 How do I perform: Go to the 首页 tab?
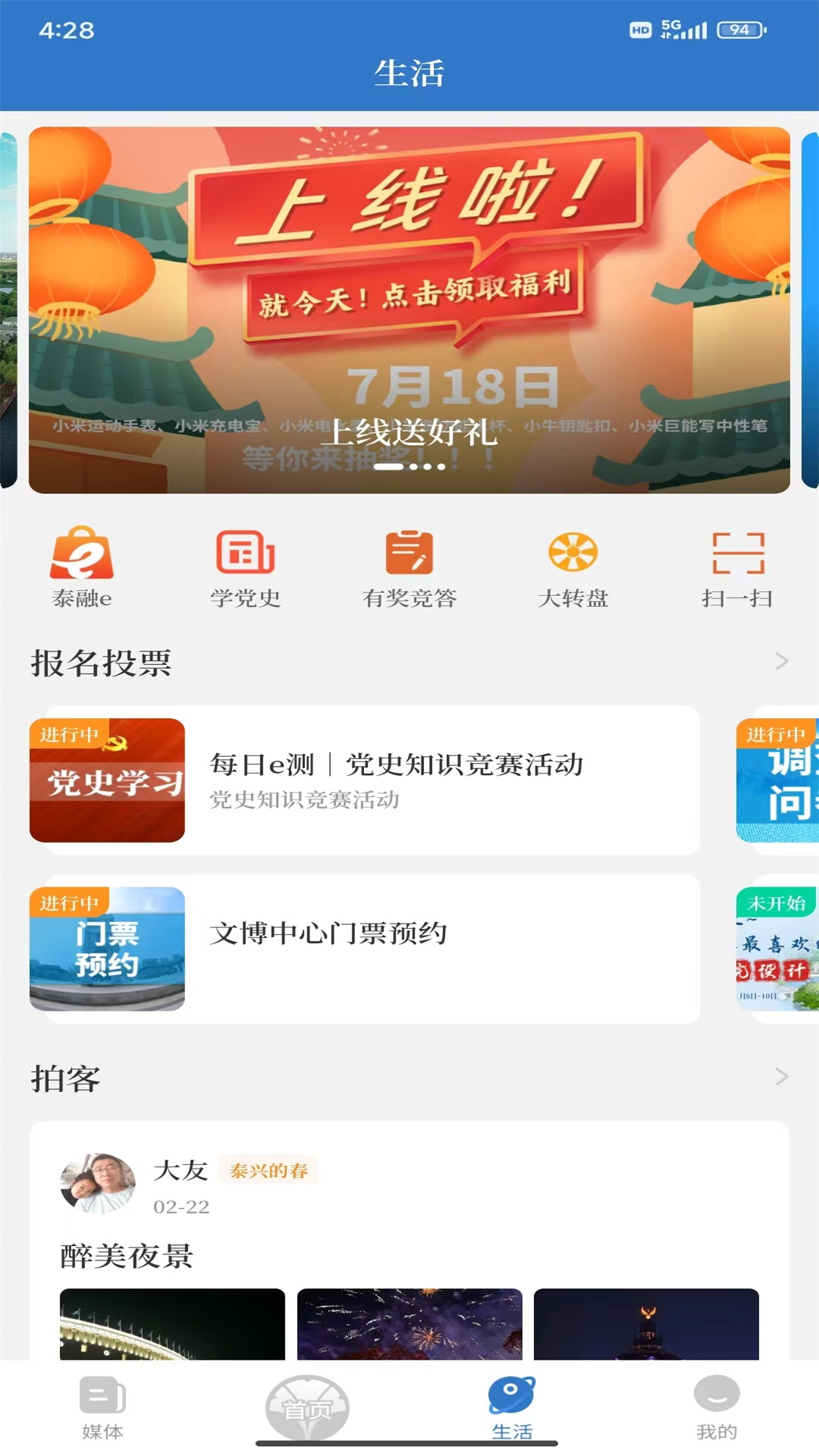click(307, 1408)
